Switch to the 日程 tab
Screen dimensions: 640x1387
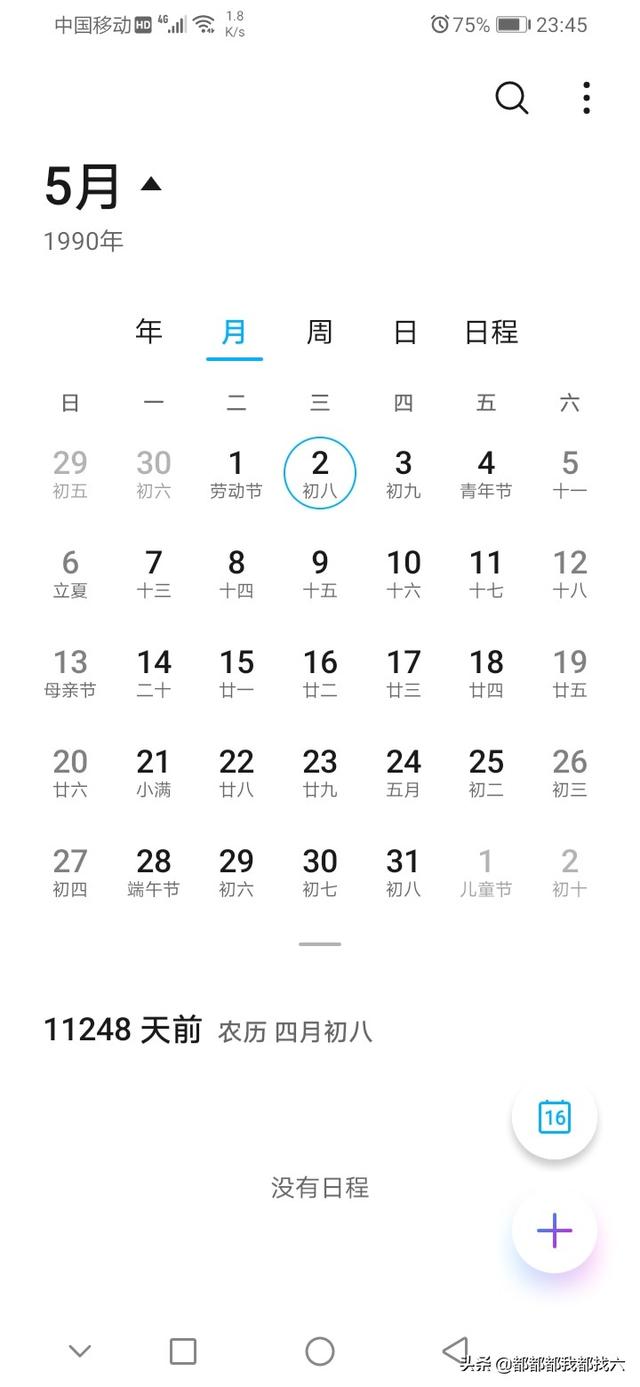pyautogui.click(x=491, y=331)
